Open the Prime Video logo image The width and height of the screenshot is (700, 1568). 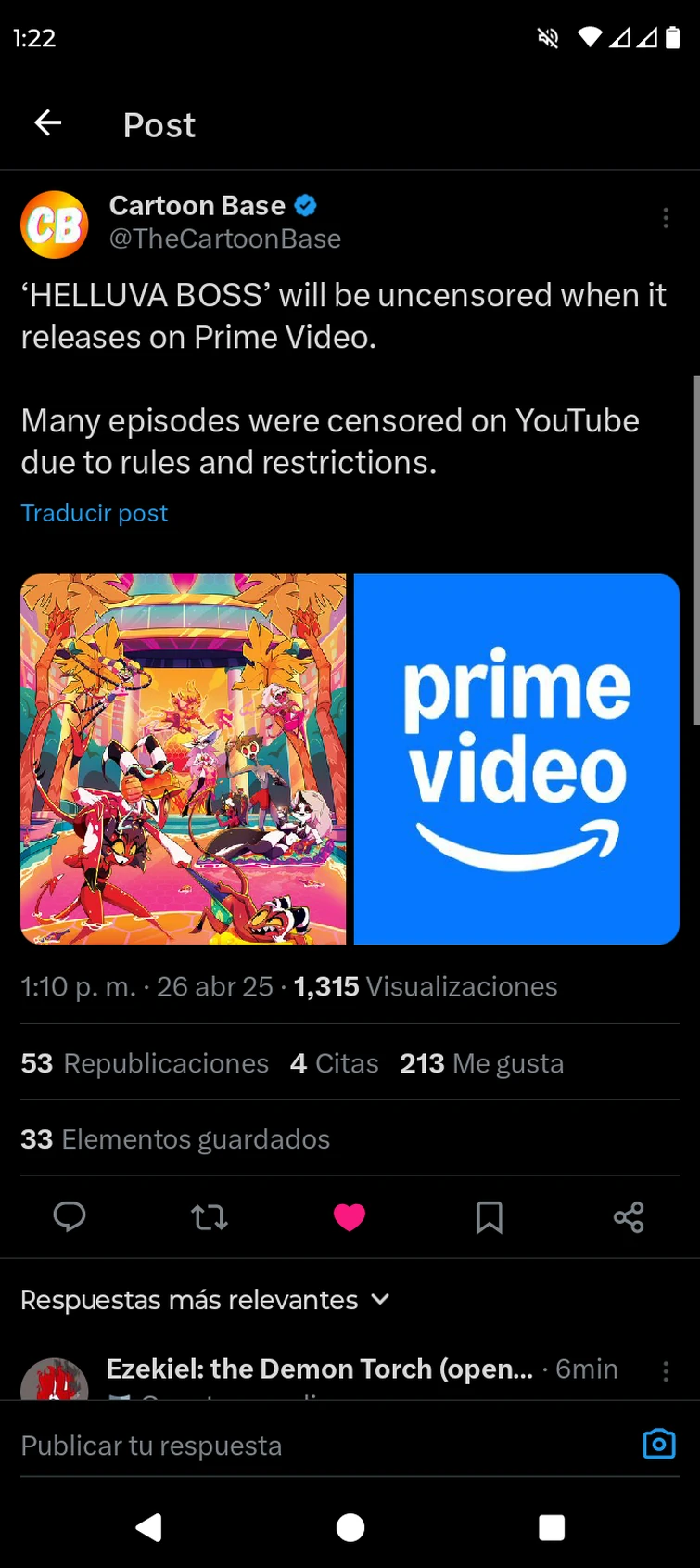[x=516, y=759]
